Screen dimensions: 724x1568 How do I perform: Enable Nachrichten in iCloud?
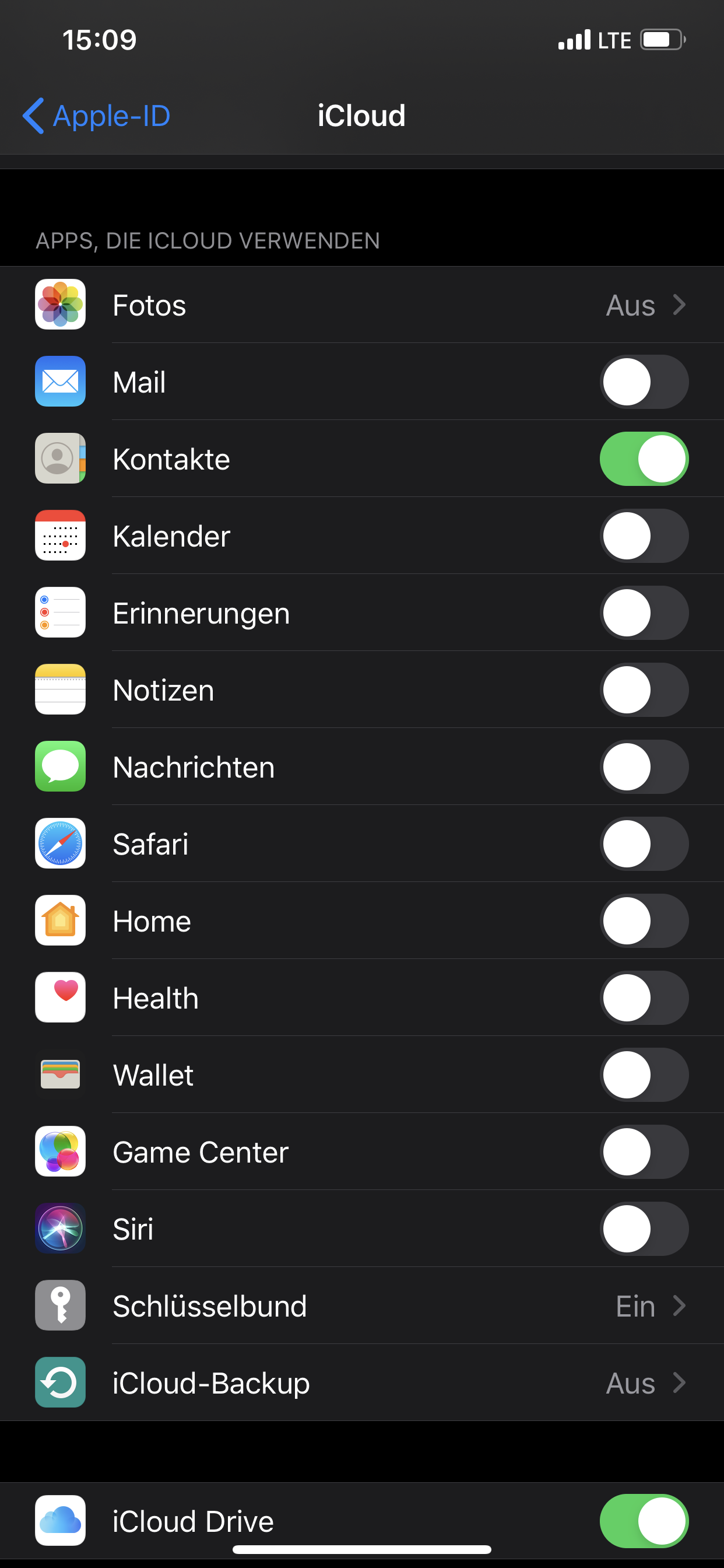click(x=644, y=767)
